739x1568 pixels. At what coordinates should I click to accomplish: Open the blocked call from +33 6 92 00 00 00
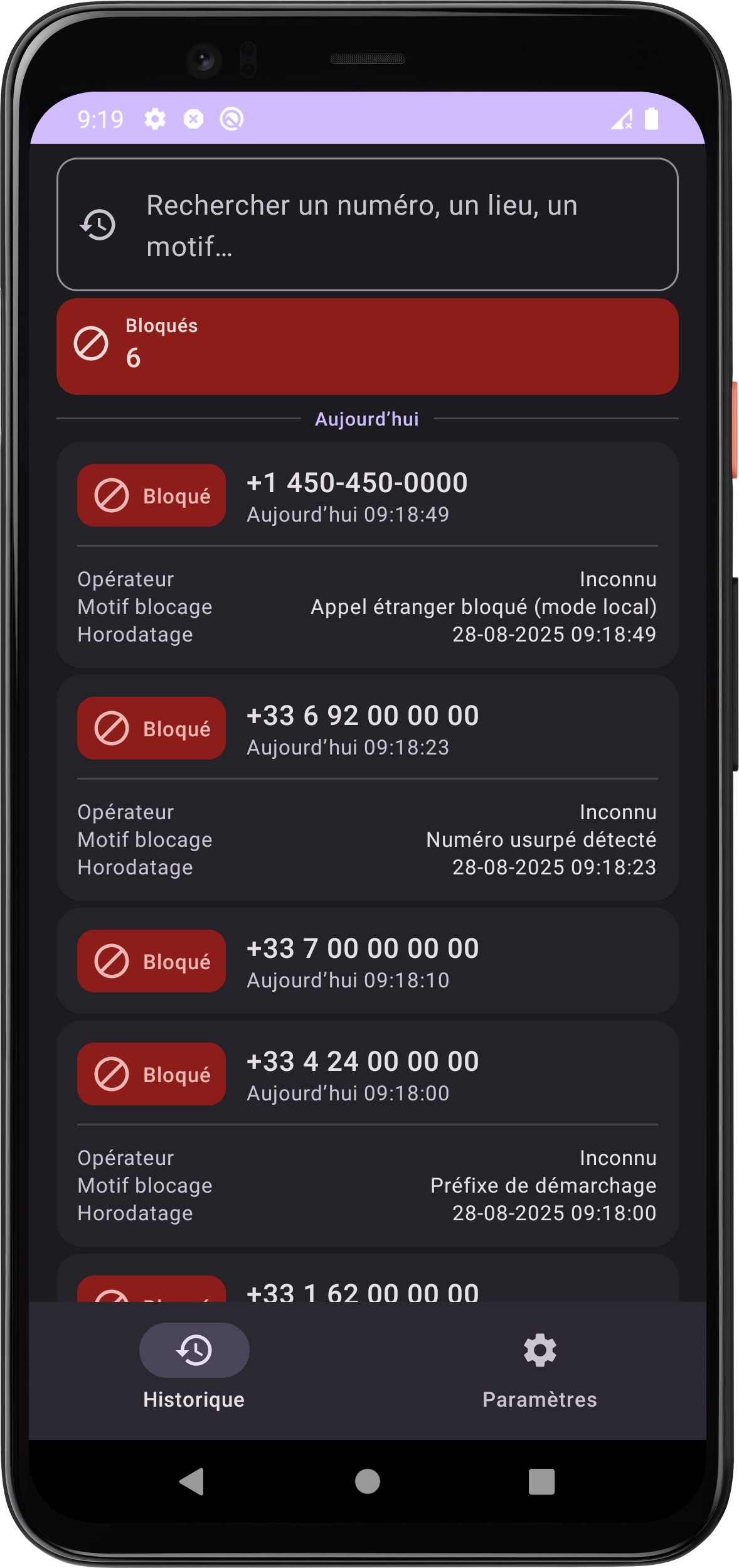point(367,729)
